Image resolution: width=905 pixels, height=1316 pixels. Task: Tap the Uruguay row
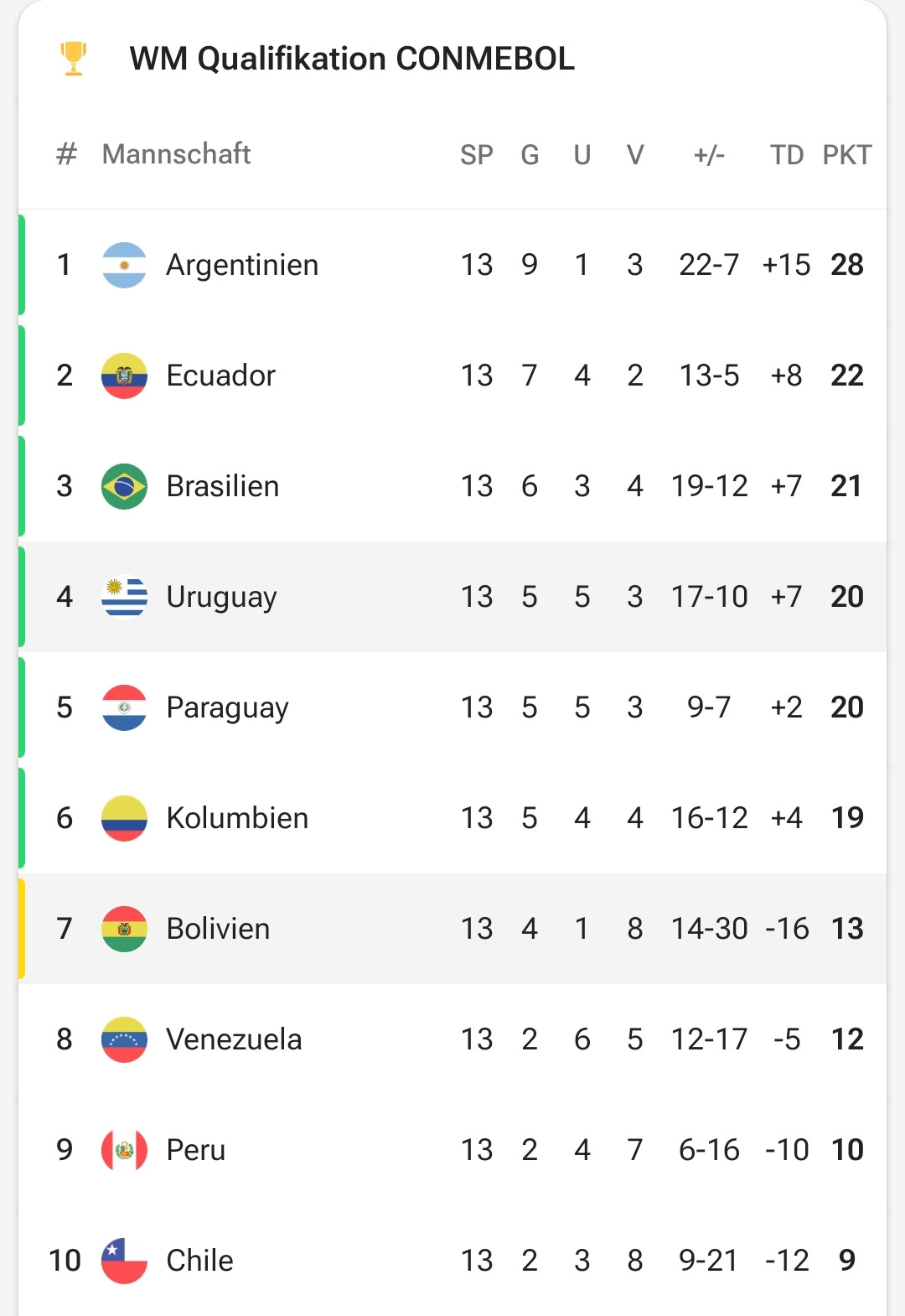221,597
